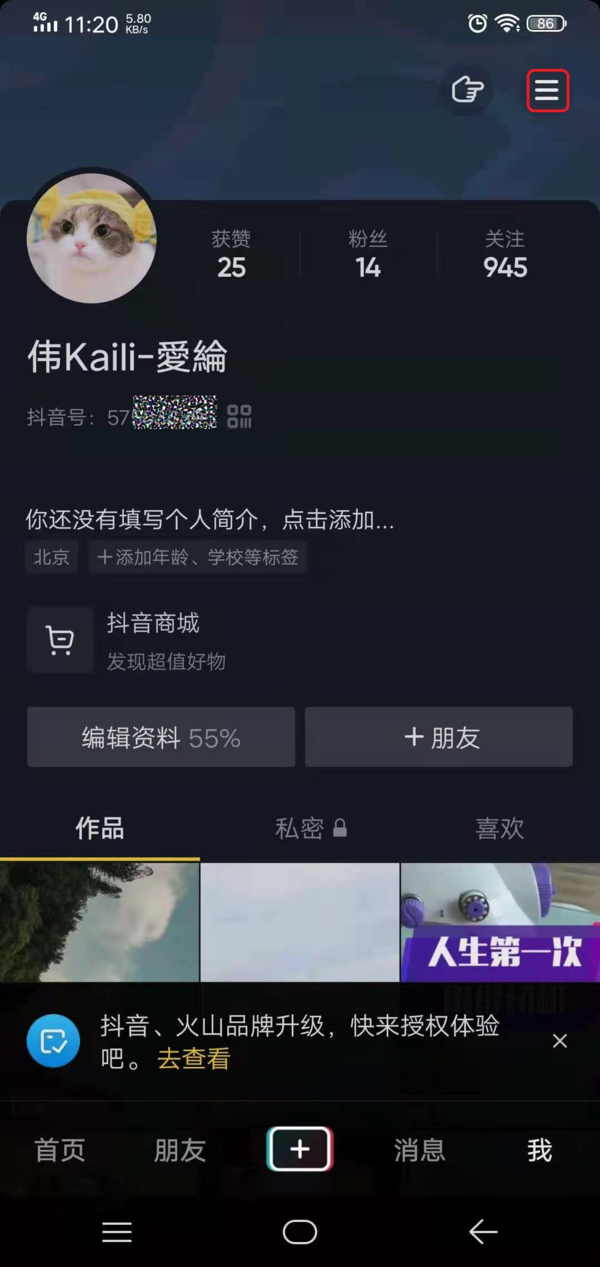Tap the +朋友 add friends button
600x1267 pixels.
tap(439, 738)
